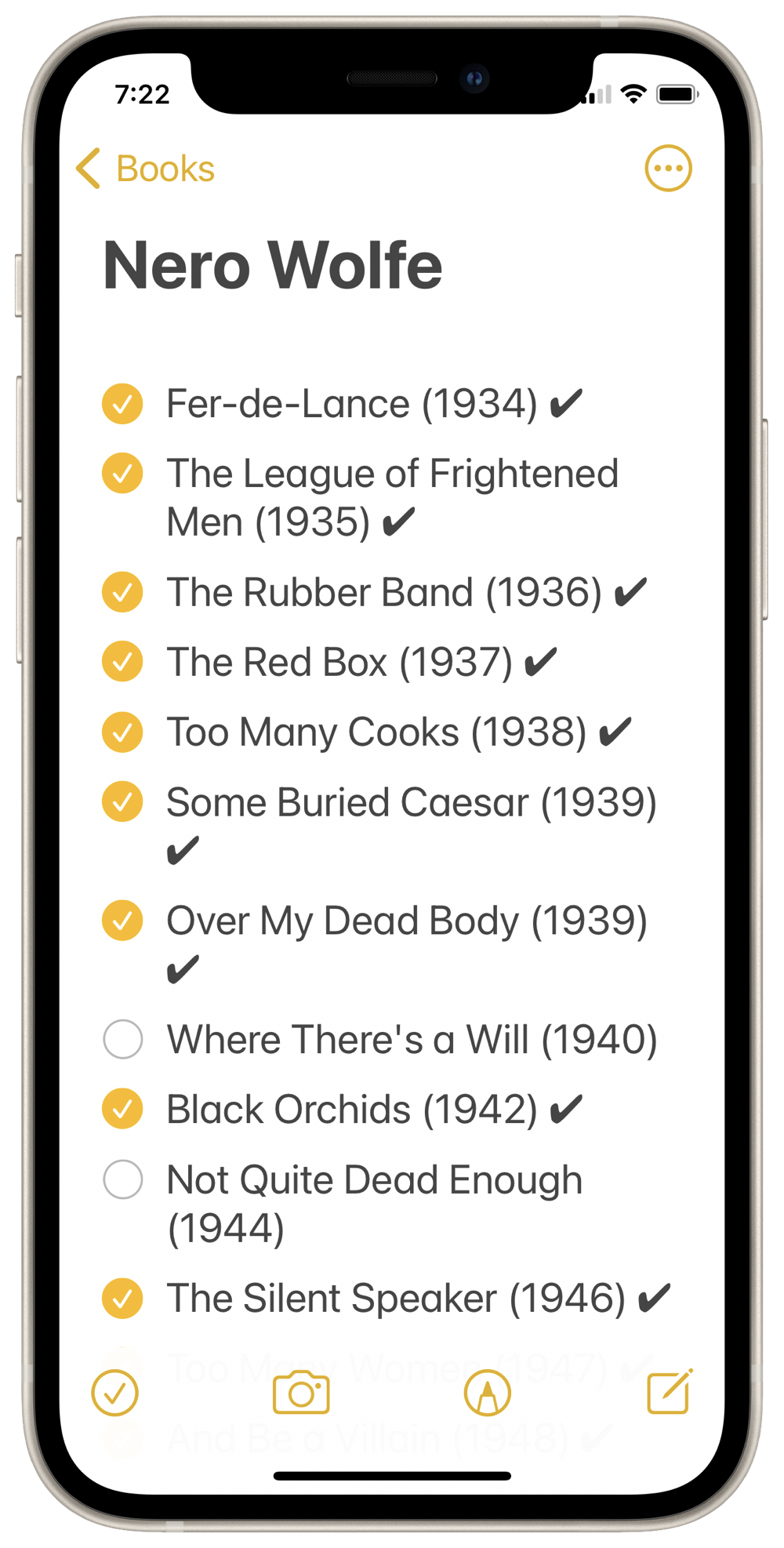Uncheck Some Buried Caesar (1939)

[122, 802]
